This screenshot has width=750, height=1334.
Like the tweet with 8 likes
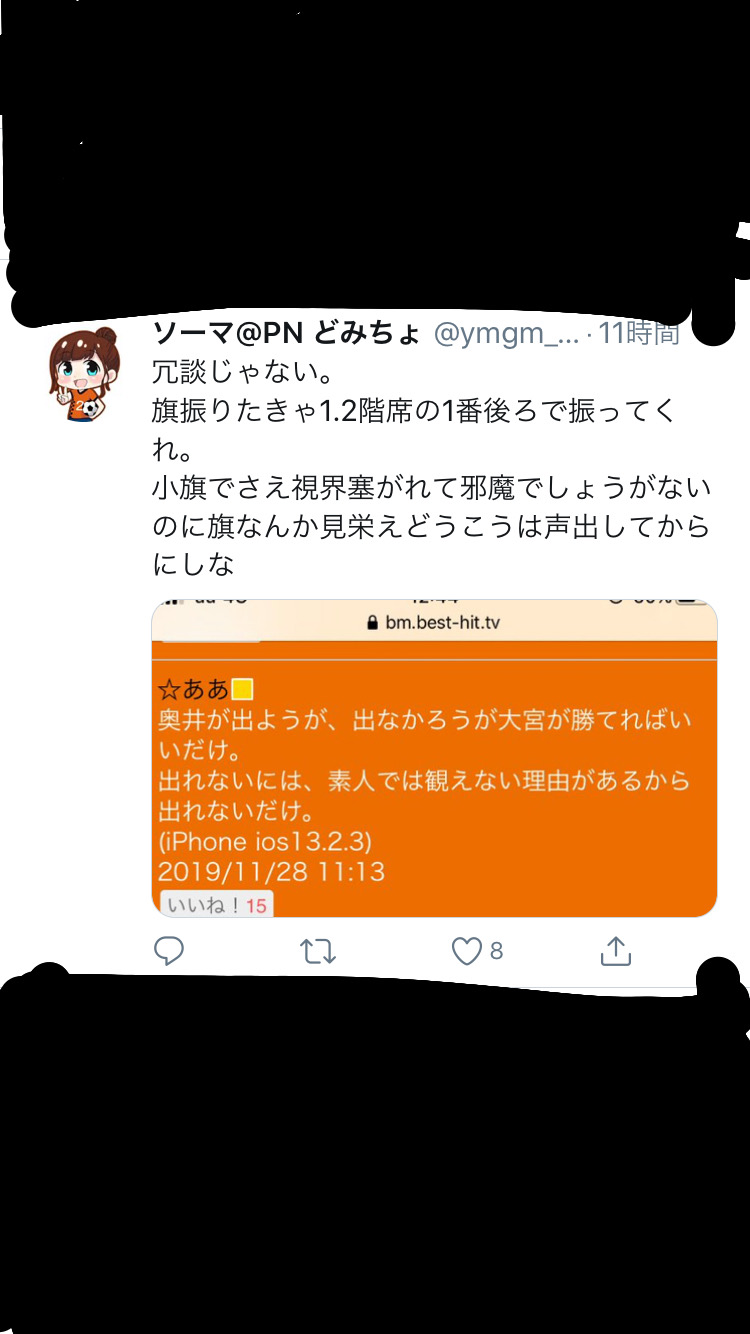click(x=467, y=951)
